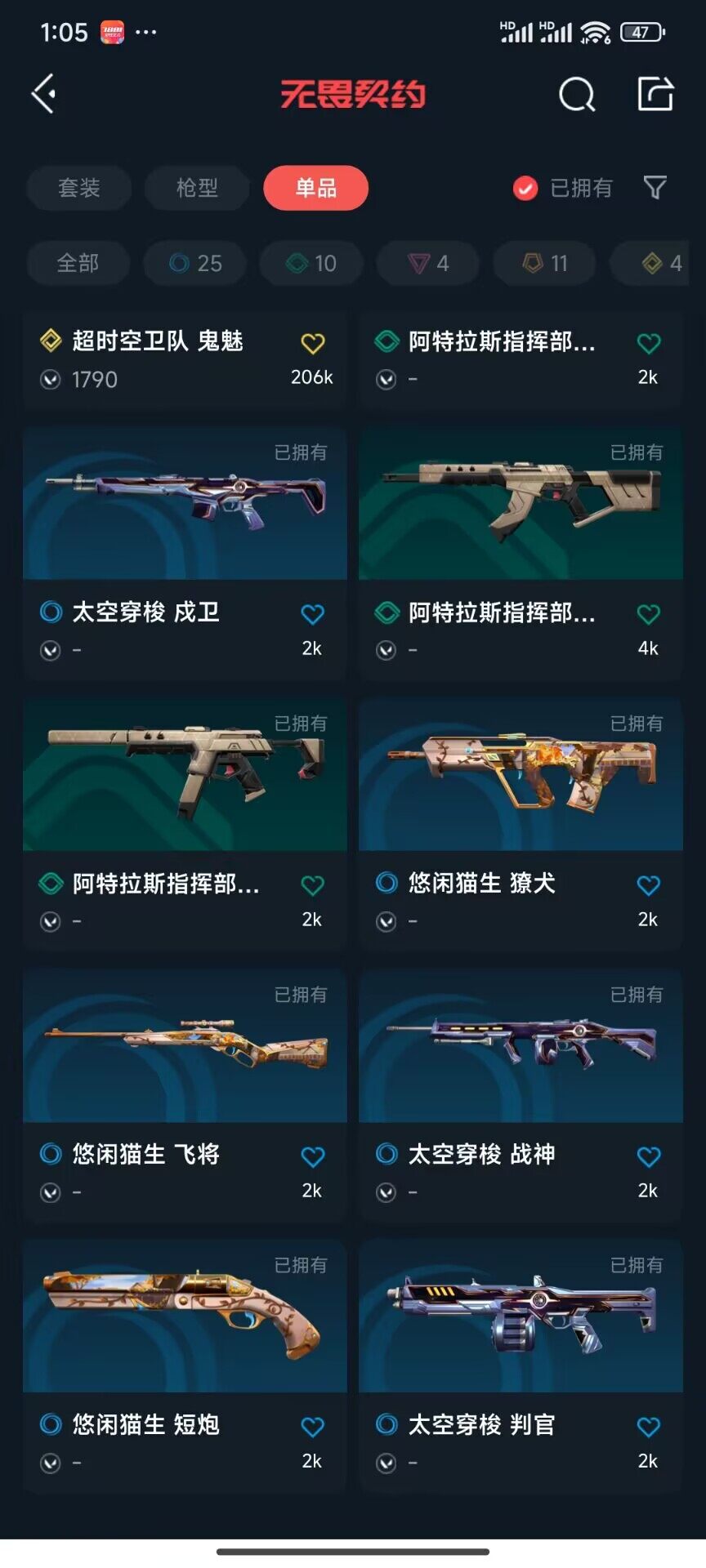Filter by the chip showing 25

[x=195, y=263]
